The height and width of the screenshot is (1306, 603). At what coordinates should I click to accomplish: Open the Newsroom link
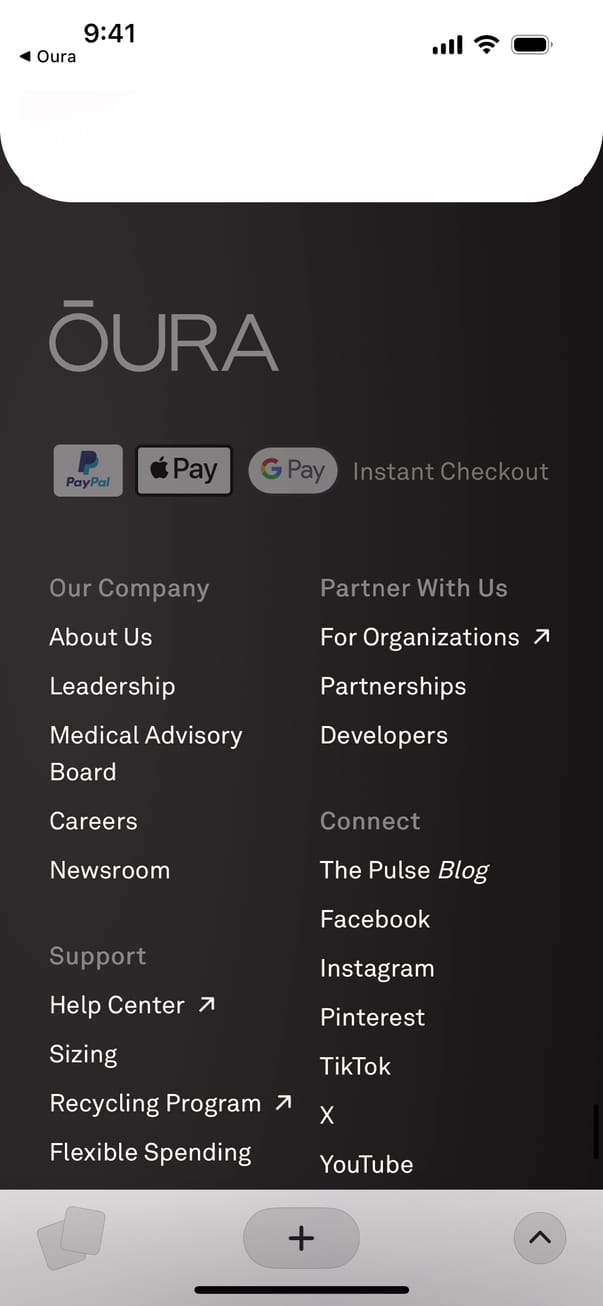(110, 870)
